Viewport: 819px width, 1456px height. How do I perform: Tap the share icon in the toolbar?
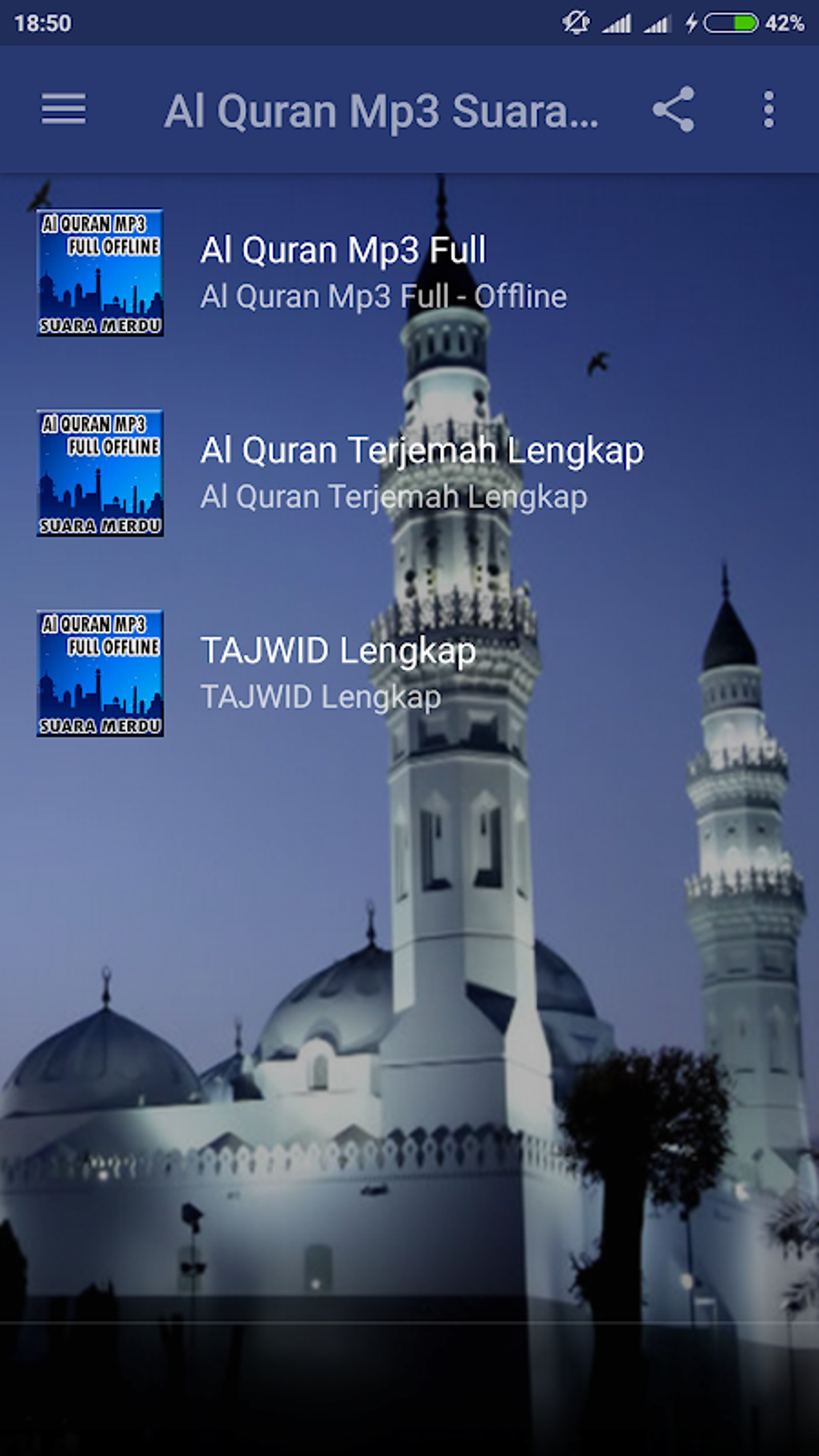click(x=675, y=111)
